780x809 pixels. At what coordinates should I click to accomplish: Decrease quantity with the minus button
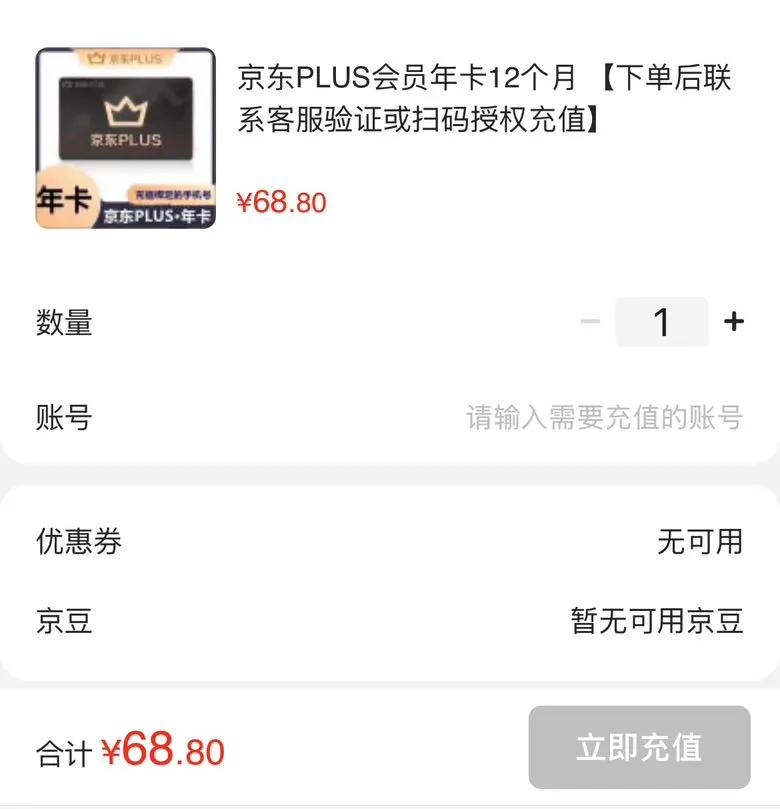coord(590,321)
